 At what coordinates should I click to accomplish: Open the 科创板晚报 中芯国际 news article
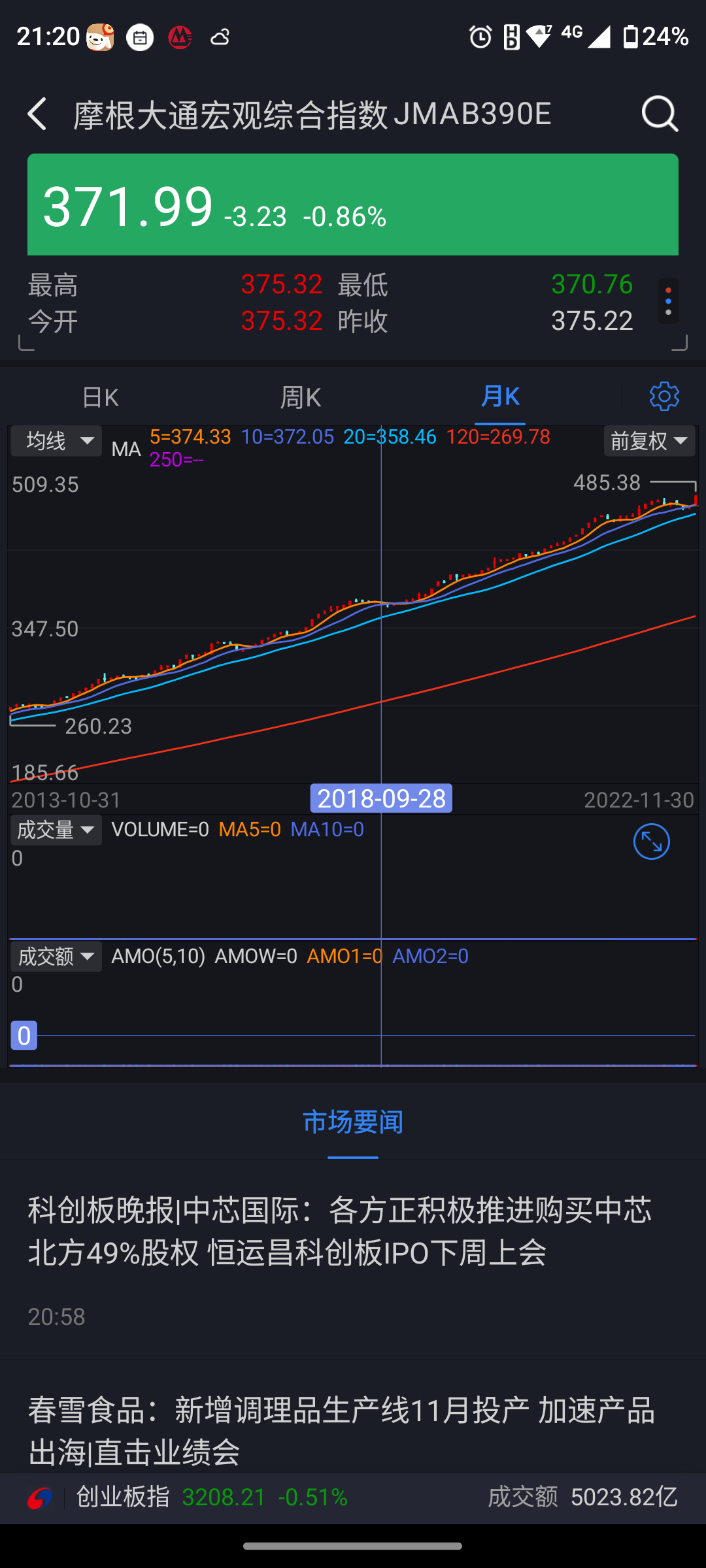pos(340,1232)
